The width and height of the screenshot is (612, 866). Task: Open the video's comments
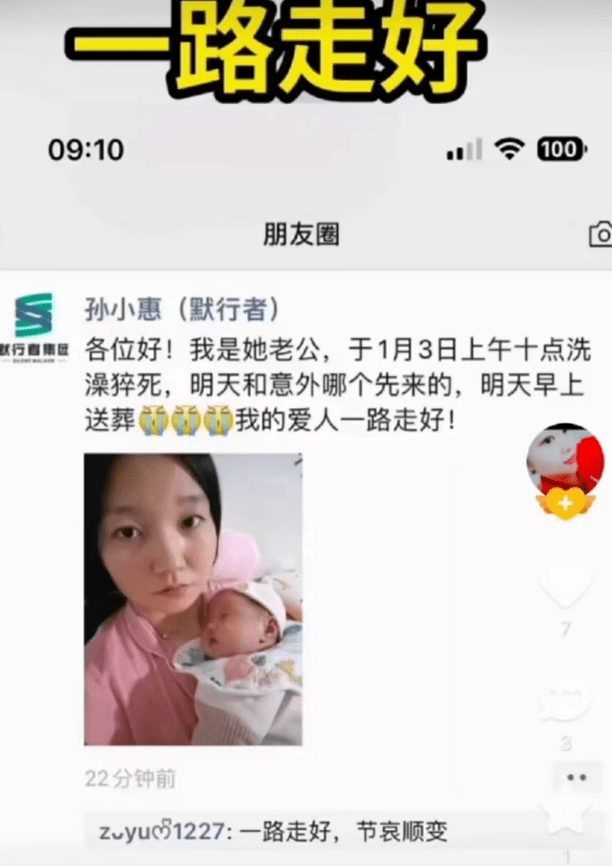(x=565, y=702)
